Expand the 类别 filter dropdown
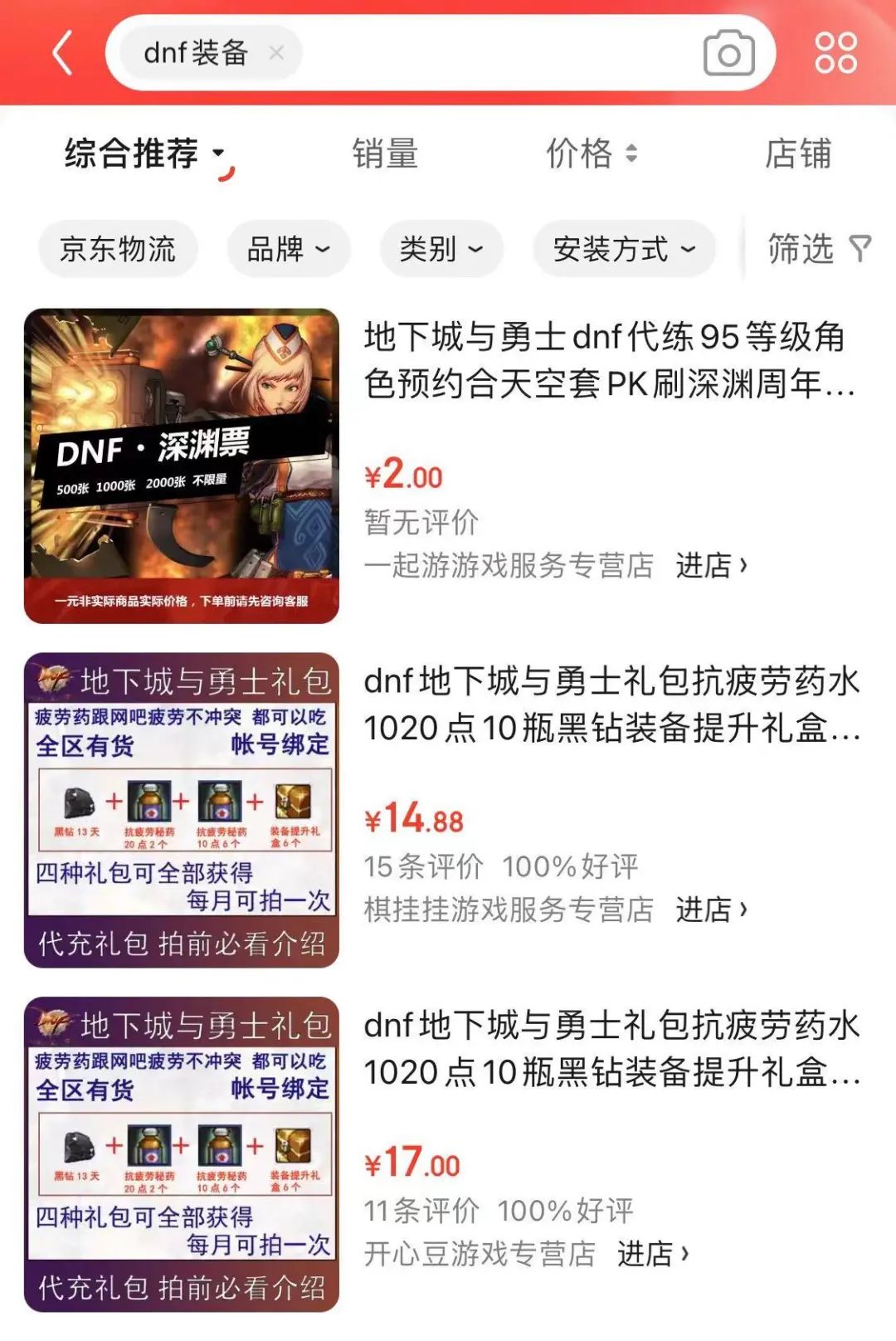Image resolution: width=896 pixels, height=1341 pixels. pos(441,249)
